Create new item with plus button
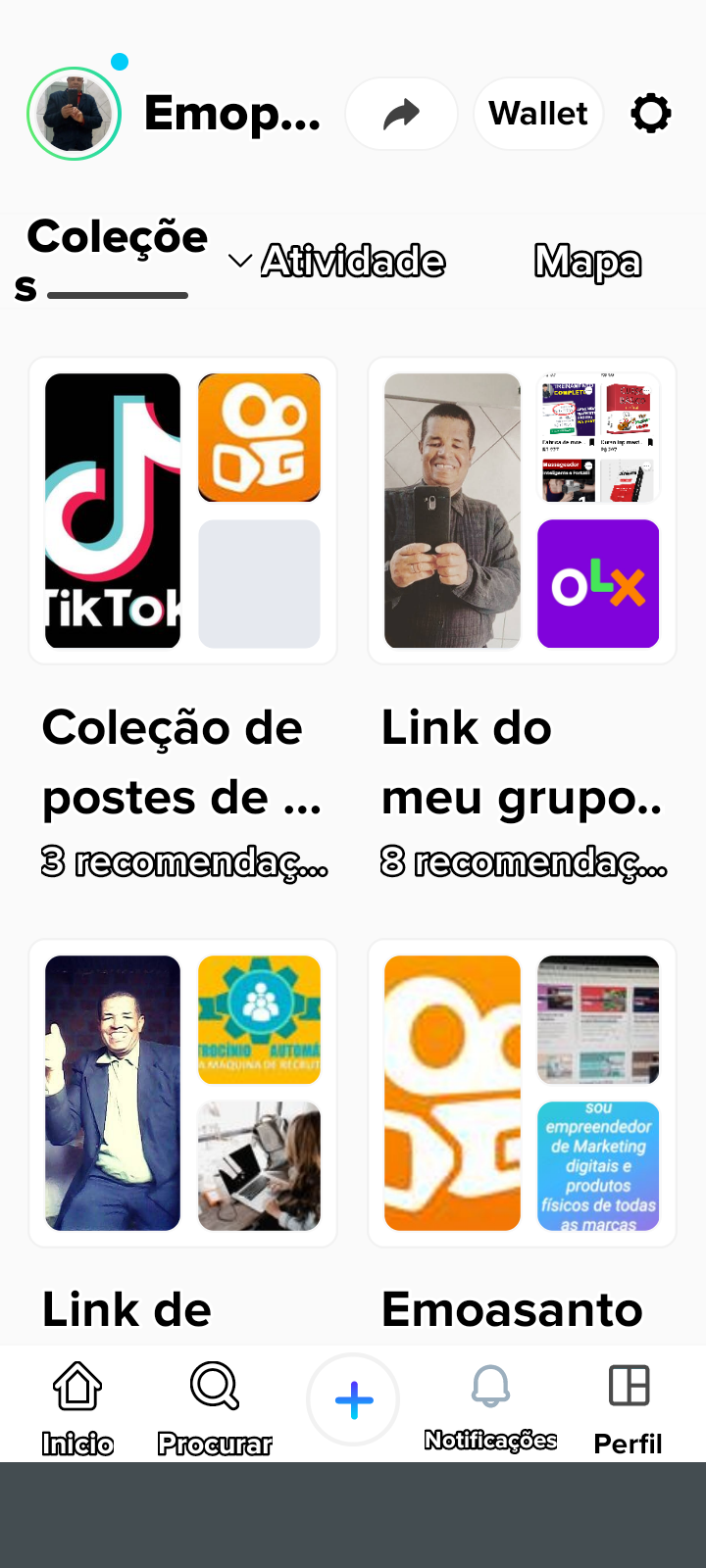Viewport: 706px width, 1568px height. click(x=353, y=1399)
